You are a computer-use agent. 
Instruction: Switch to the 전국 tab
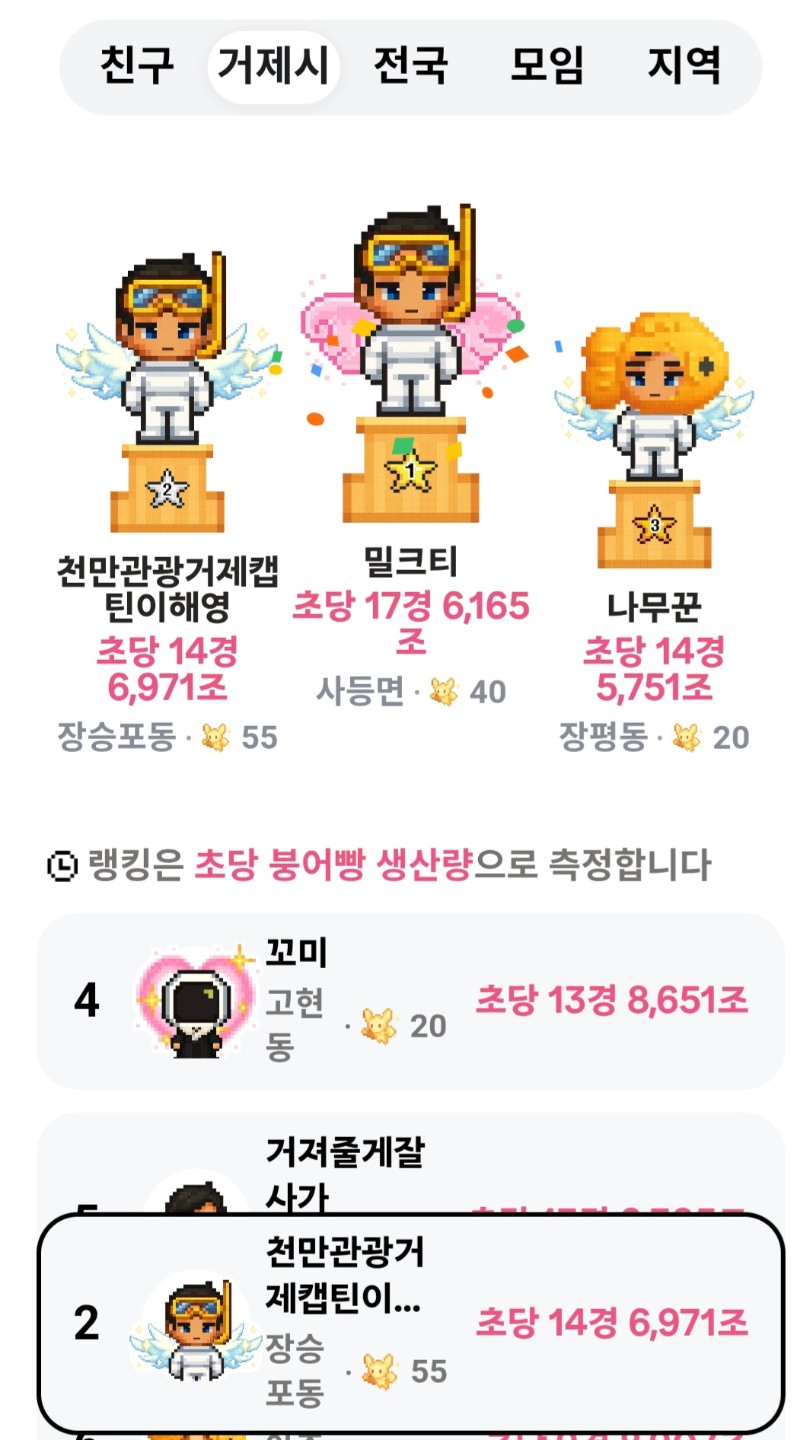tap(410, 67)
